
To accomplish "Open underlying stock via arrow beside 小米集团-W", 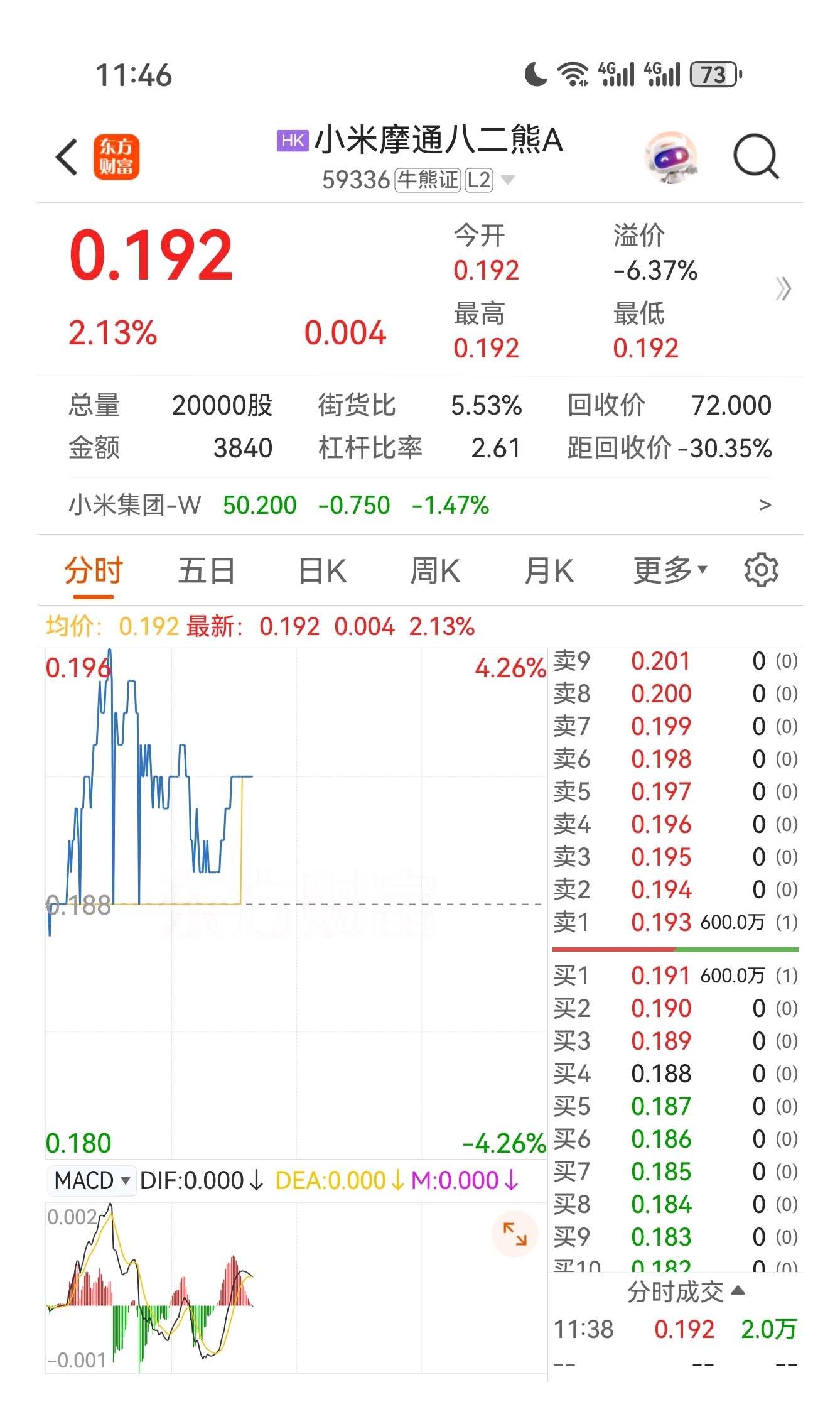I will tap(763, 505).
